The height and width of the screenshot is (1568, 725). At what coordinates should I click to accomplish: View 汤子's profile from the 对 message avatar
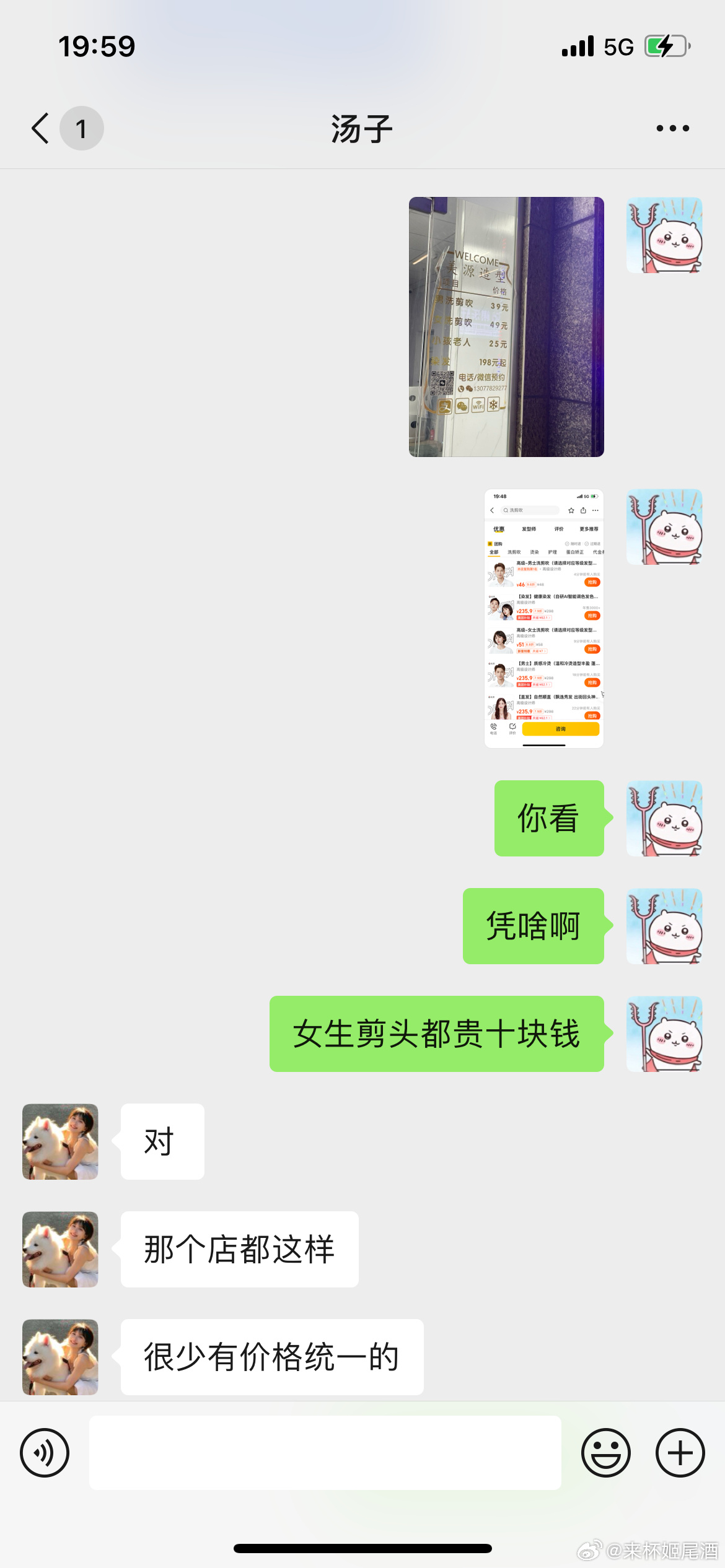pyautogui.click(x=60, y=1141)
